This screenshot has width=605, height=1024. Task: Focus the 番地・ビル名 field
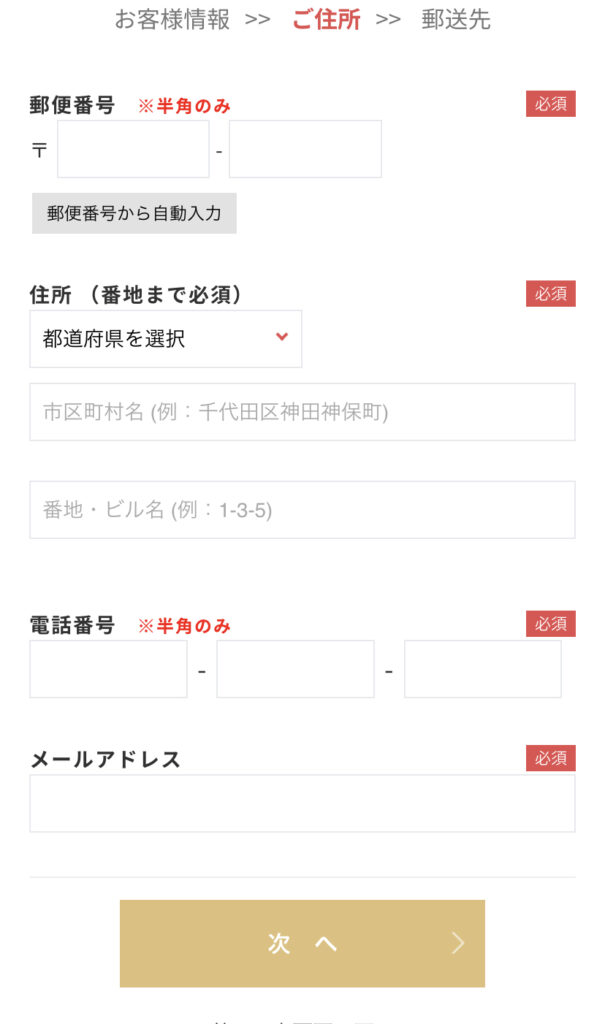[x=302, y=510]
